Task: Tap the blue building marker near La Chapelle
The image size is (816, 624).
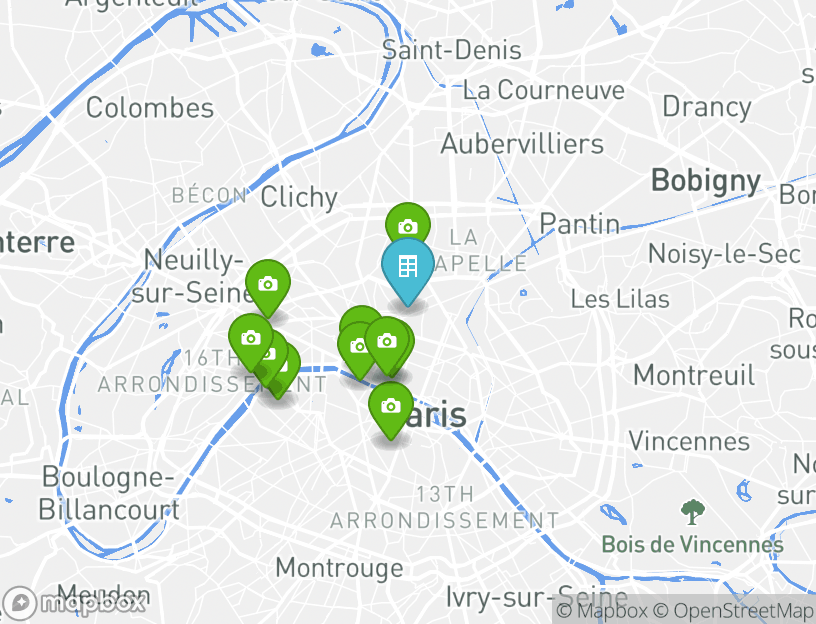Action: 407,268
